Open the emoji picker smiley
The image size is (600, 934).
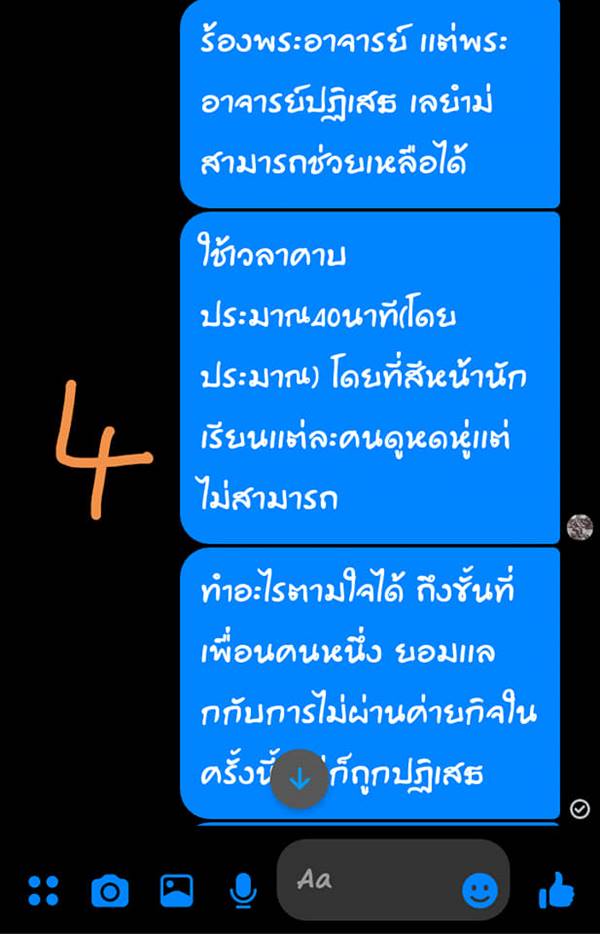click(480, 889)
